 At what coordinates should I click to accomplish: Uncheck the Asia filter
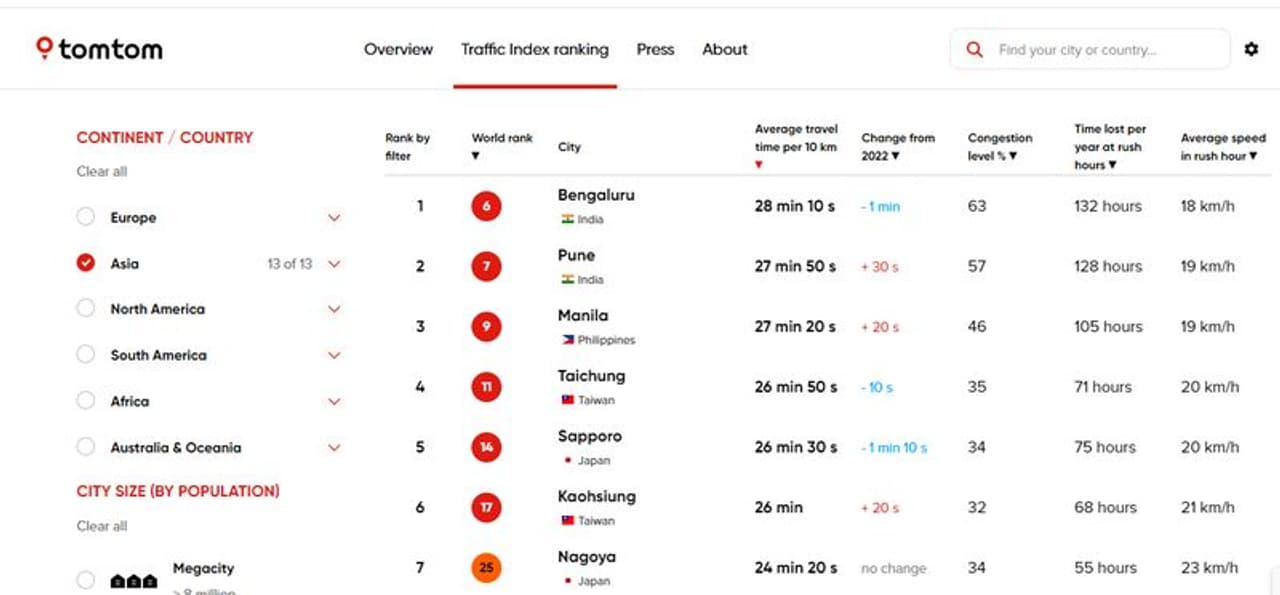click(x=86, y=263)
